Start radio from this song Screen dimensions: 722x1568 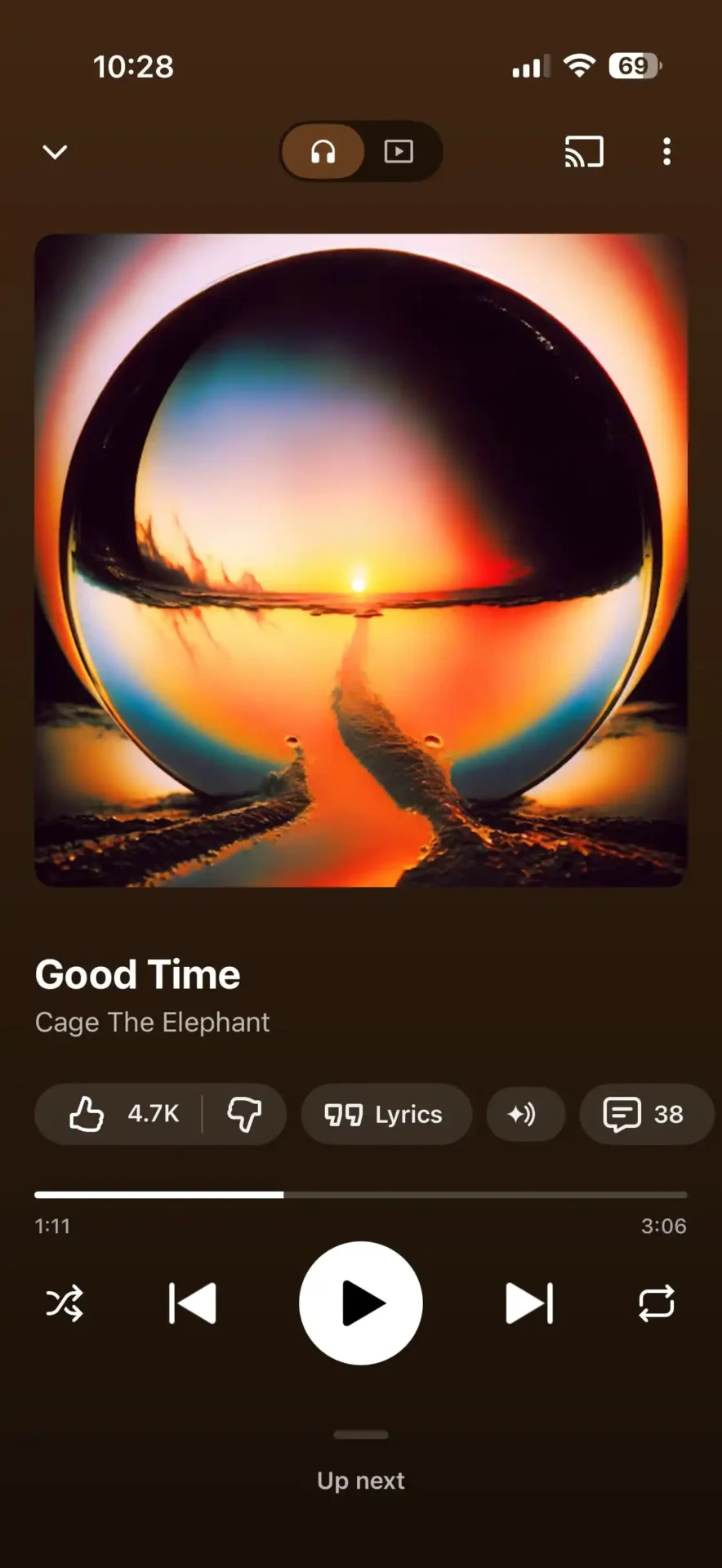pos(525,1114)
